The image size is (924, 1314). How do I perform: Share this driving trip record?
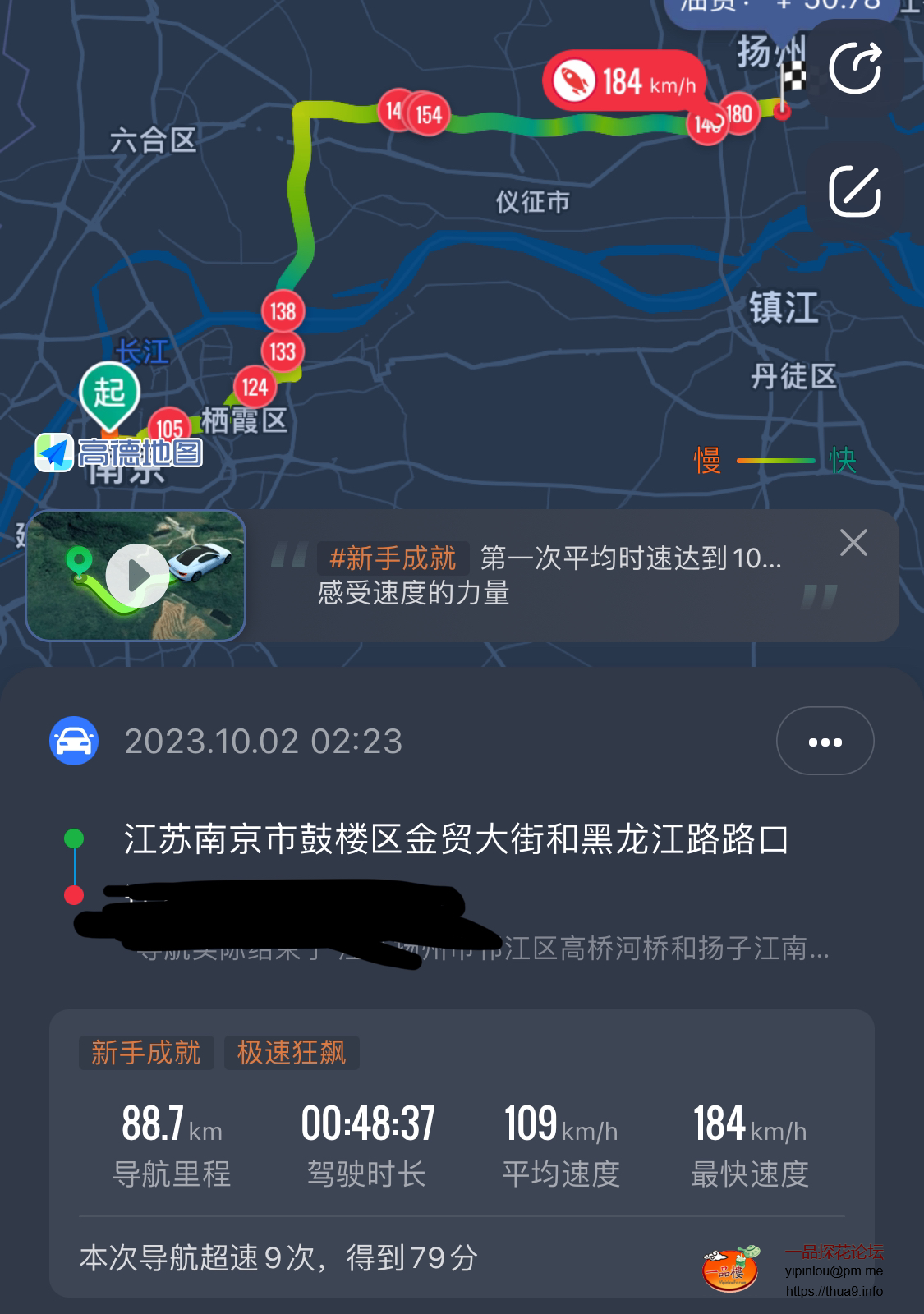(854, 69)
